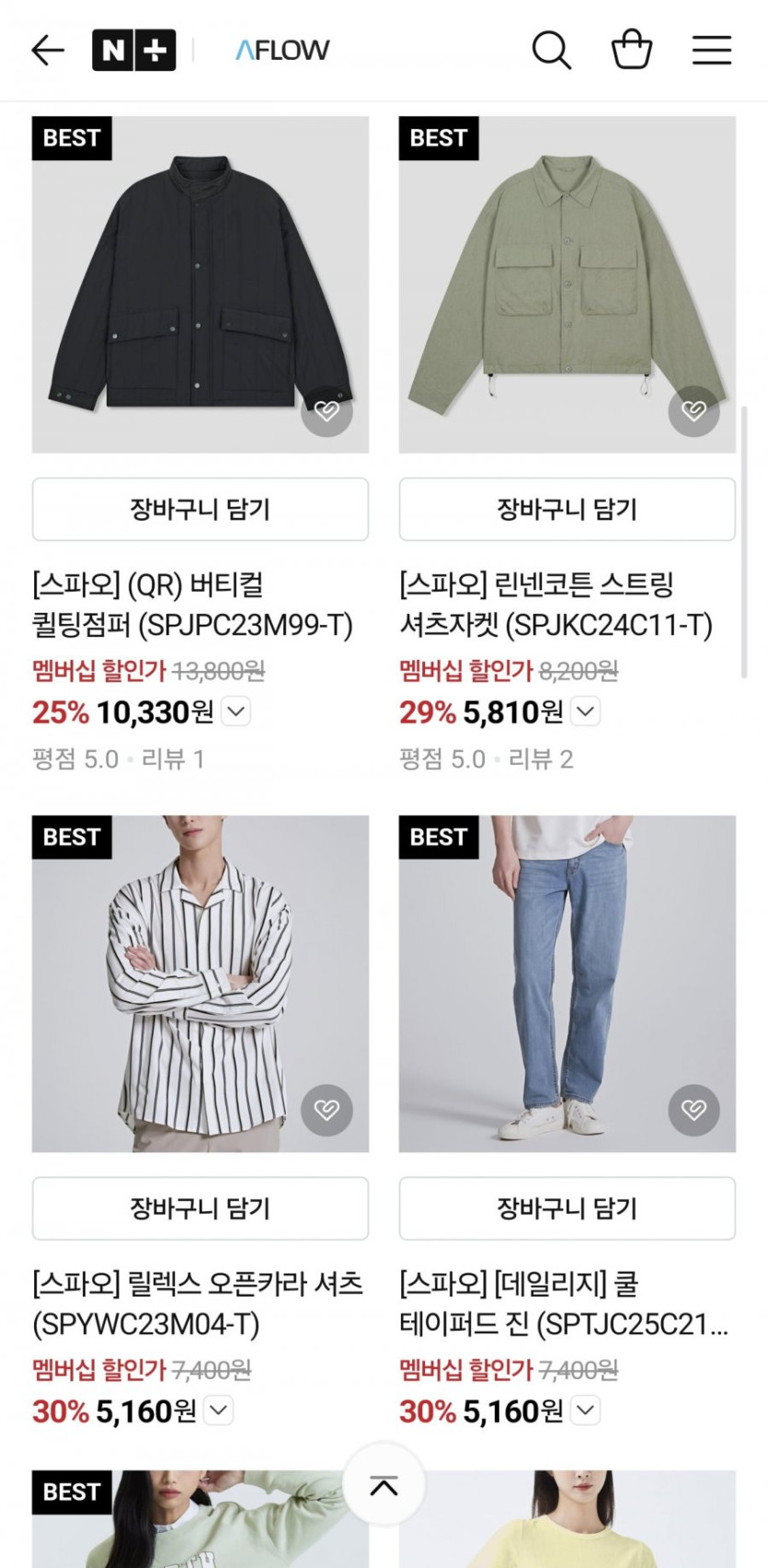Add 버티컬 퀼팅점퍼 to cart via 장바구니 담기

[x=201, y=509]
